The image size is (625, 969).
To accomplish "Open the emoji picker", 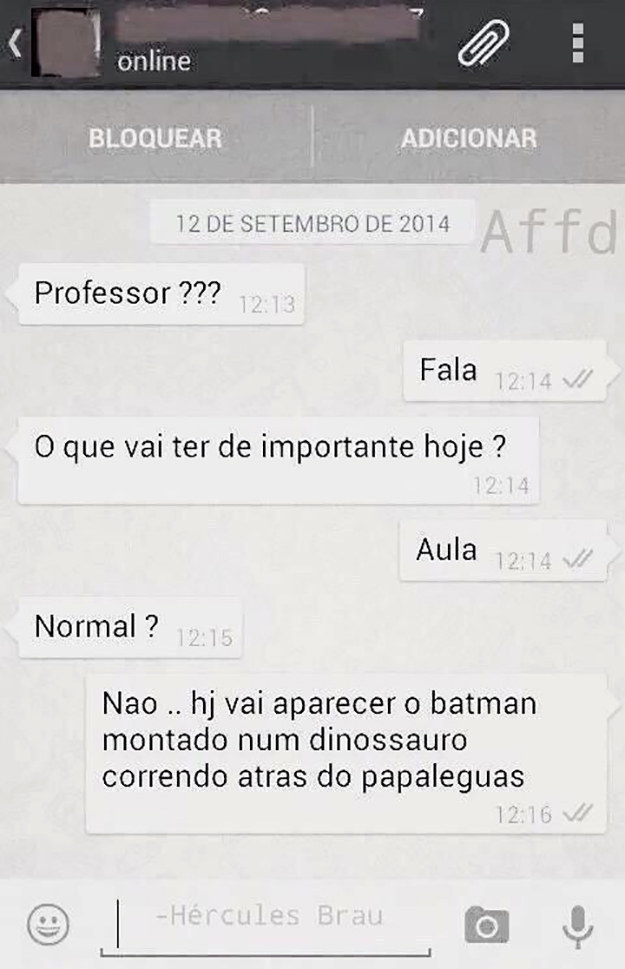I will pyautogui.click(x=47, y=924).
